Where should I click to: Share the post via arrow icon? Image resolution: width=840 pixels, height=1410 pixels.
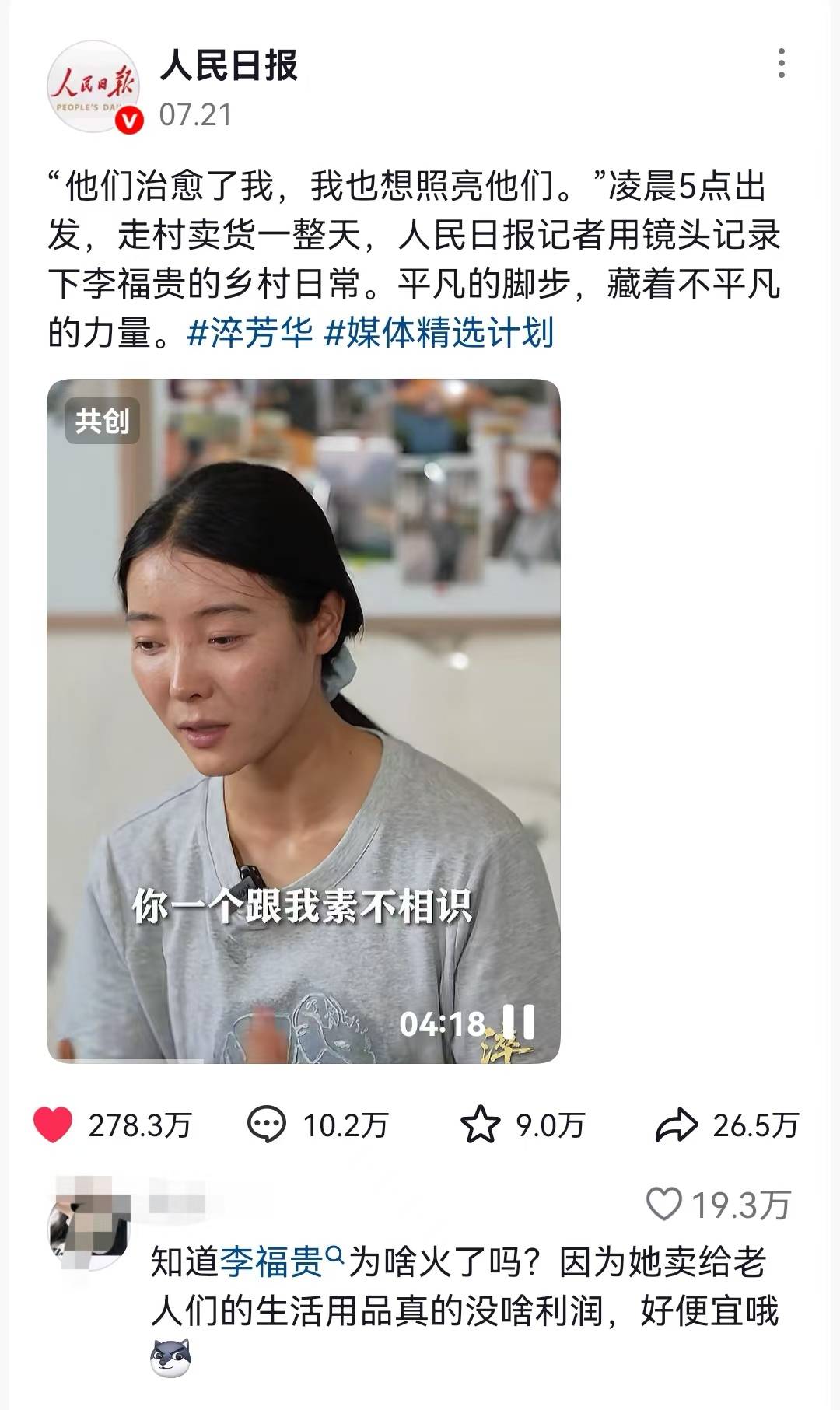point(676,1125)
